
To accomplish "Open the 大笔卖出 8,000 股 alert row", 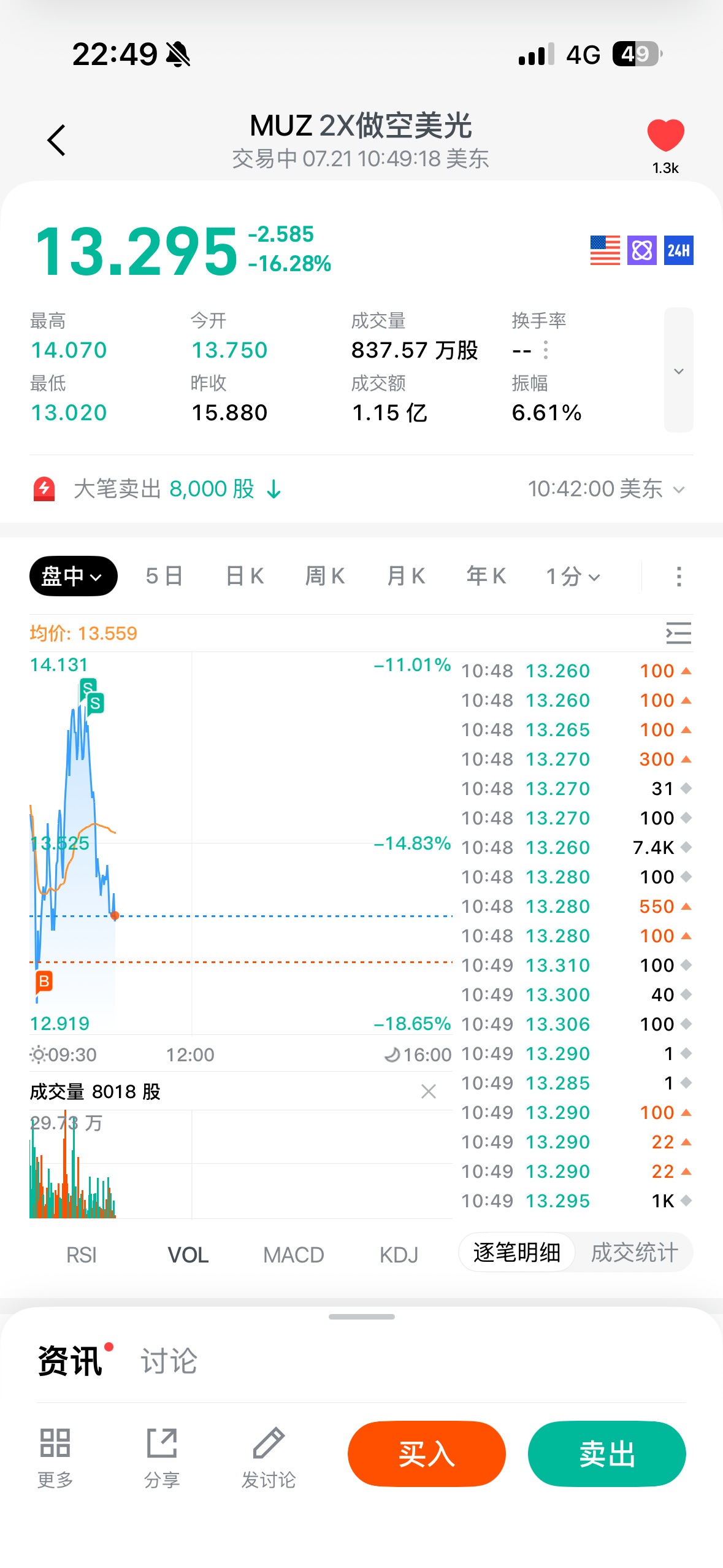I will (x=361, y=489).
